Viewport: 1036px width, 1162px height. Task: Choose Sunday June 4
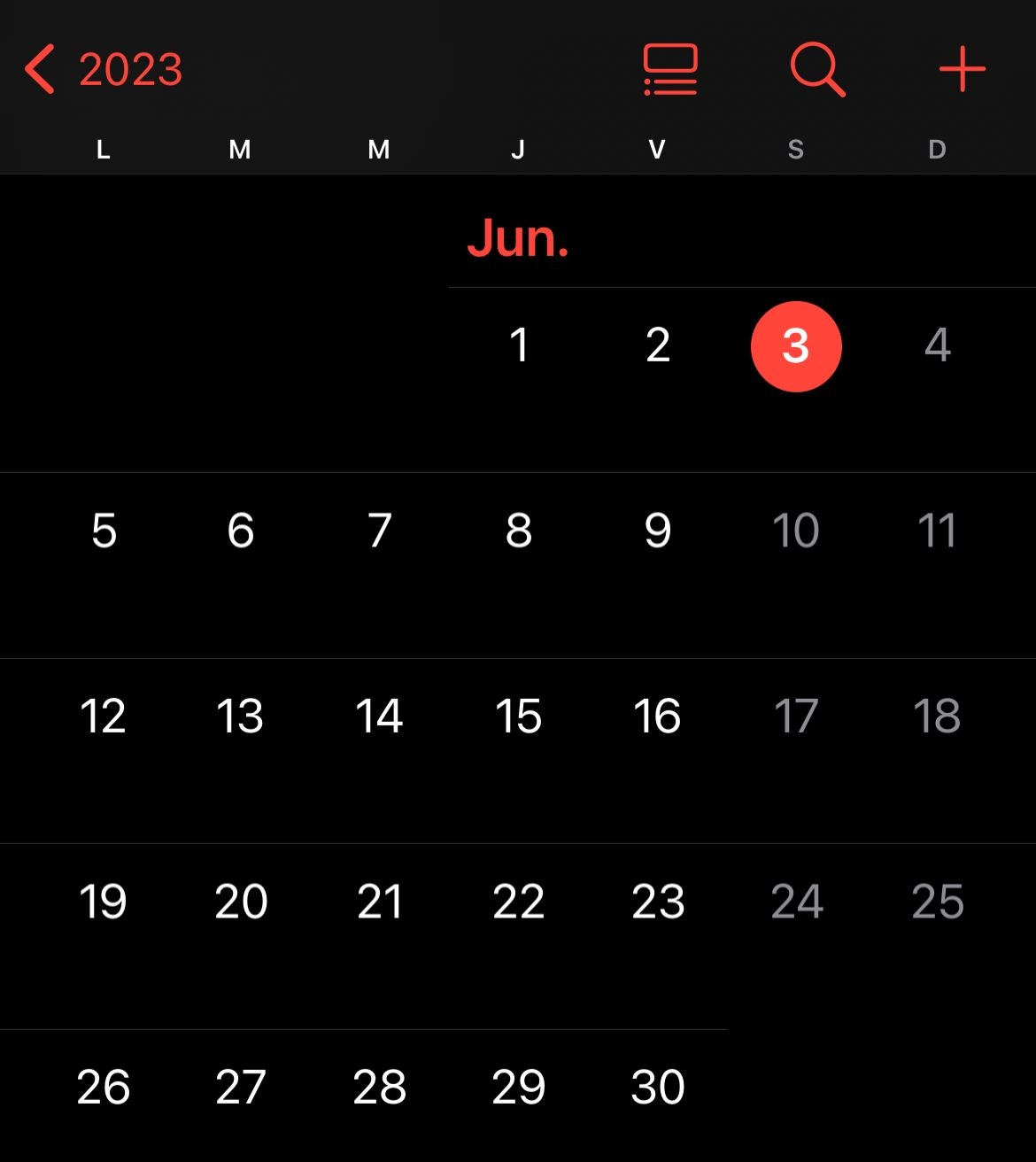(937, 346)
